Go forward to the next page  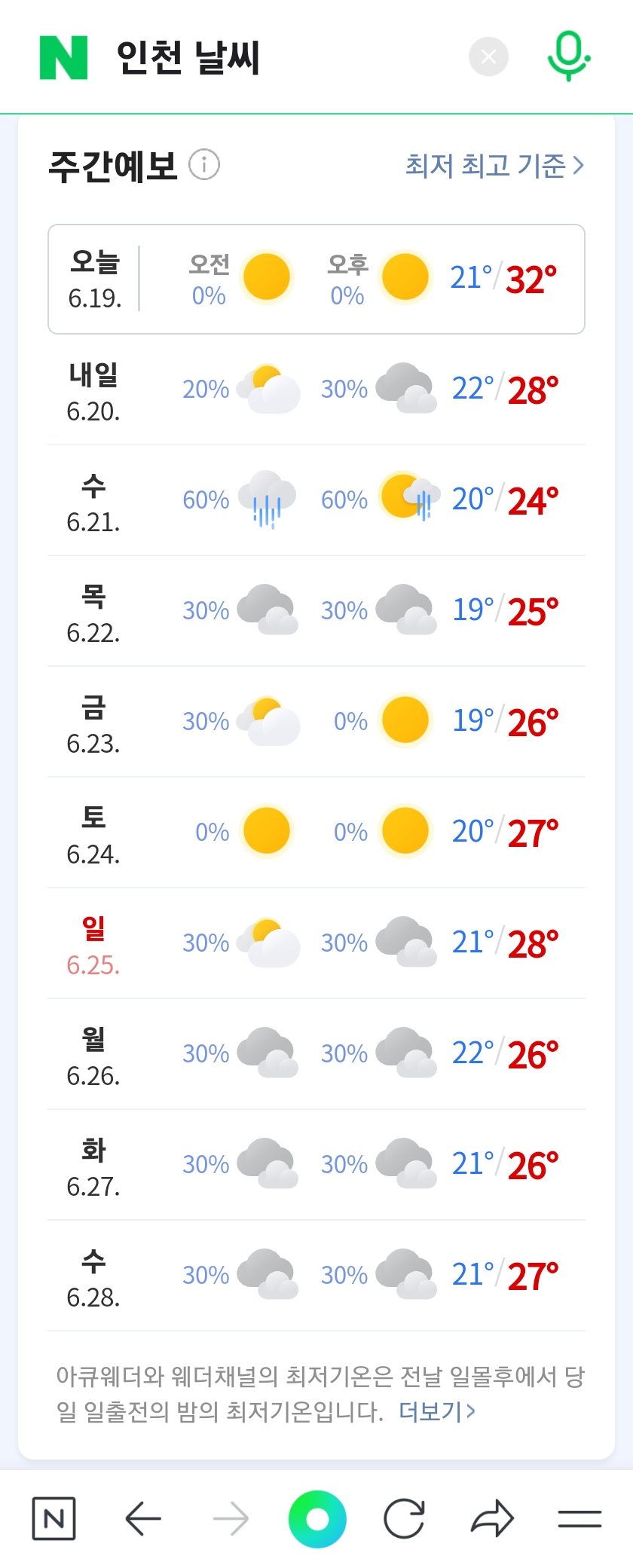pyautogui.click(x=231, y=1518)
